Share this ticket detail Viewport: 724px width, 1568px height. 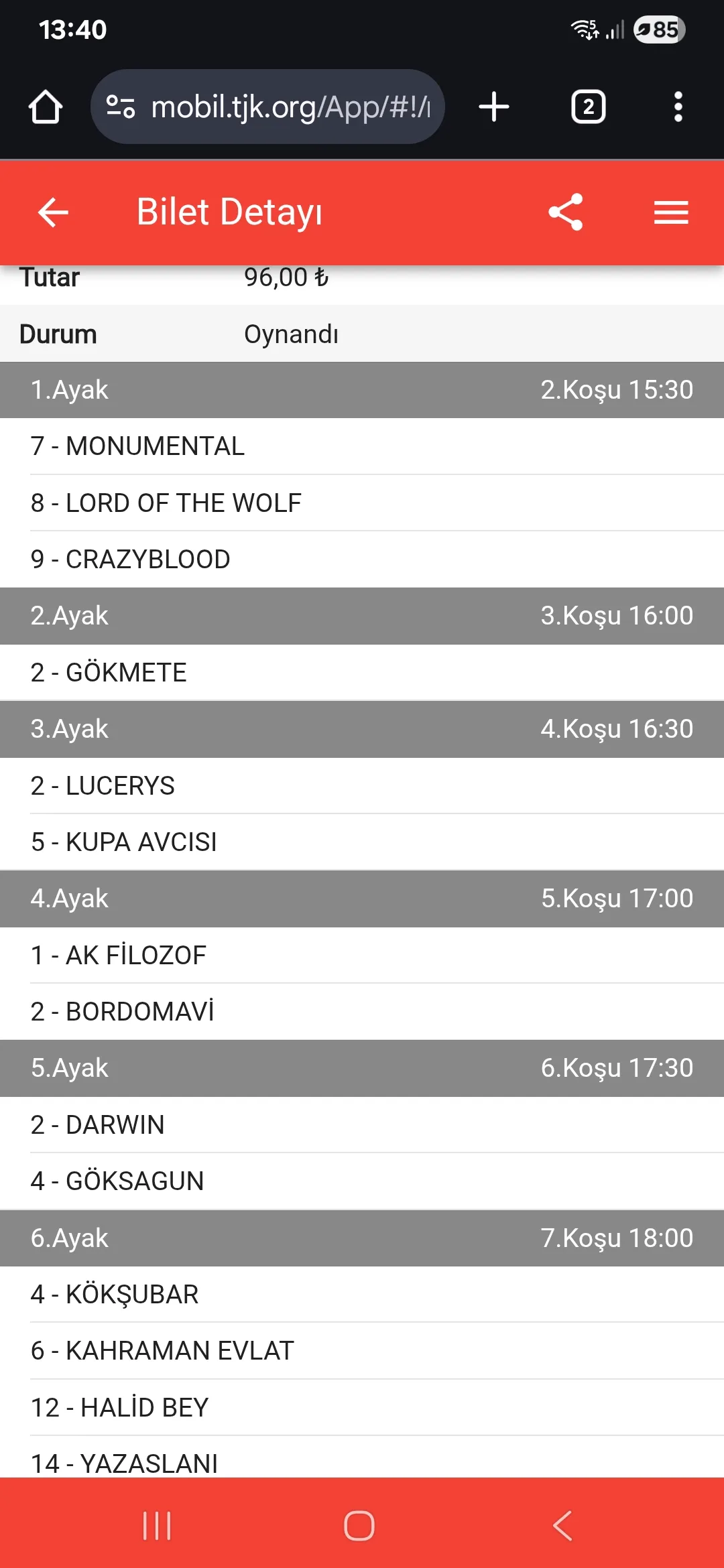coord(566,212)
